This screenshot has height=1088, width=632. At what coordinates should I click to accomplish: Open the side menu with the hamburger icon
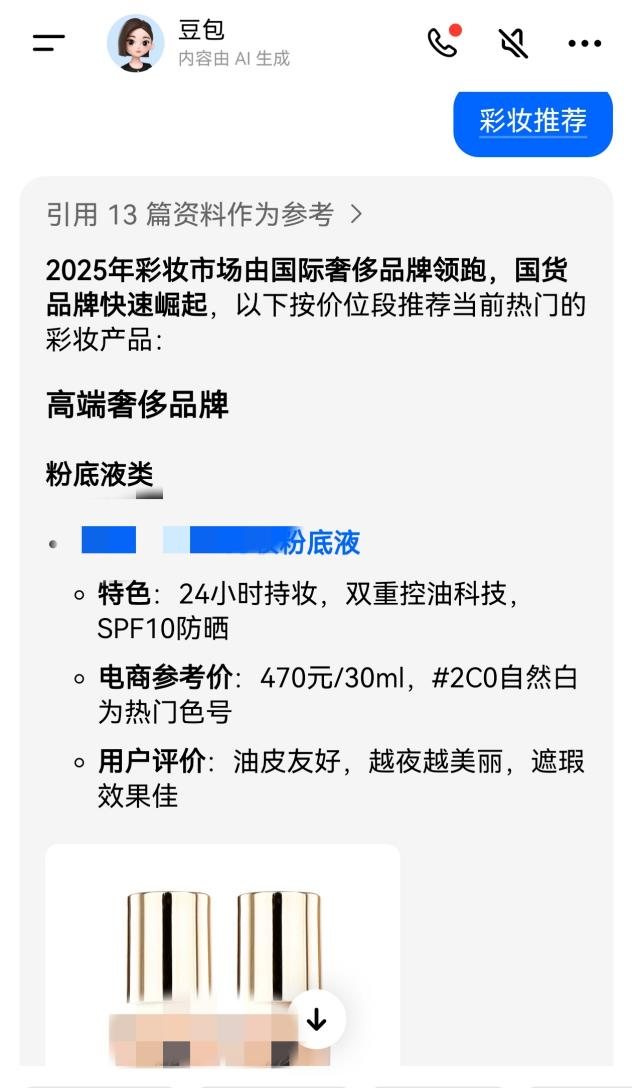pyautogui.click(x=48, y=43)
